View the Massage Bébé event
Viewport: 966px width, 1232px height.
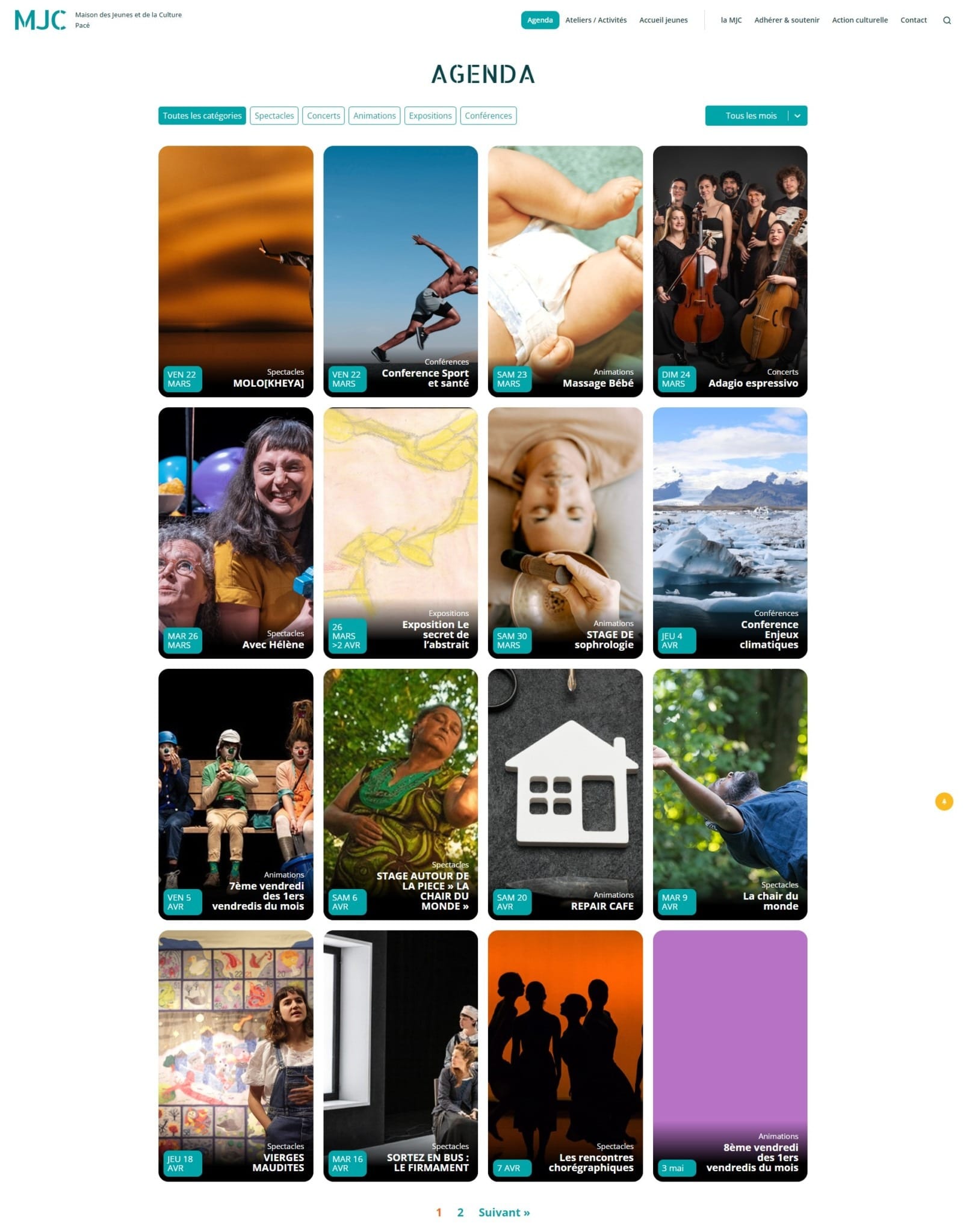(x=565, y=271)
